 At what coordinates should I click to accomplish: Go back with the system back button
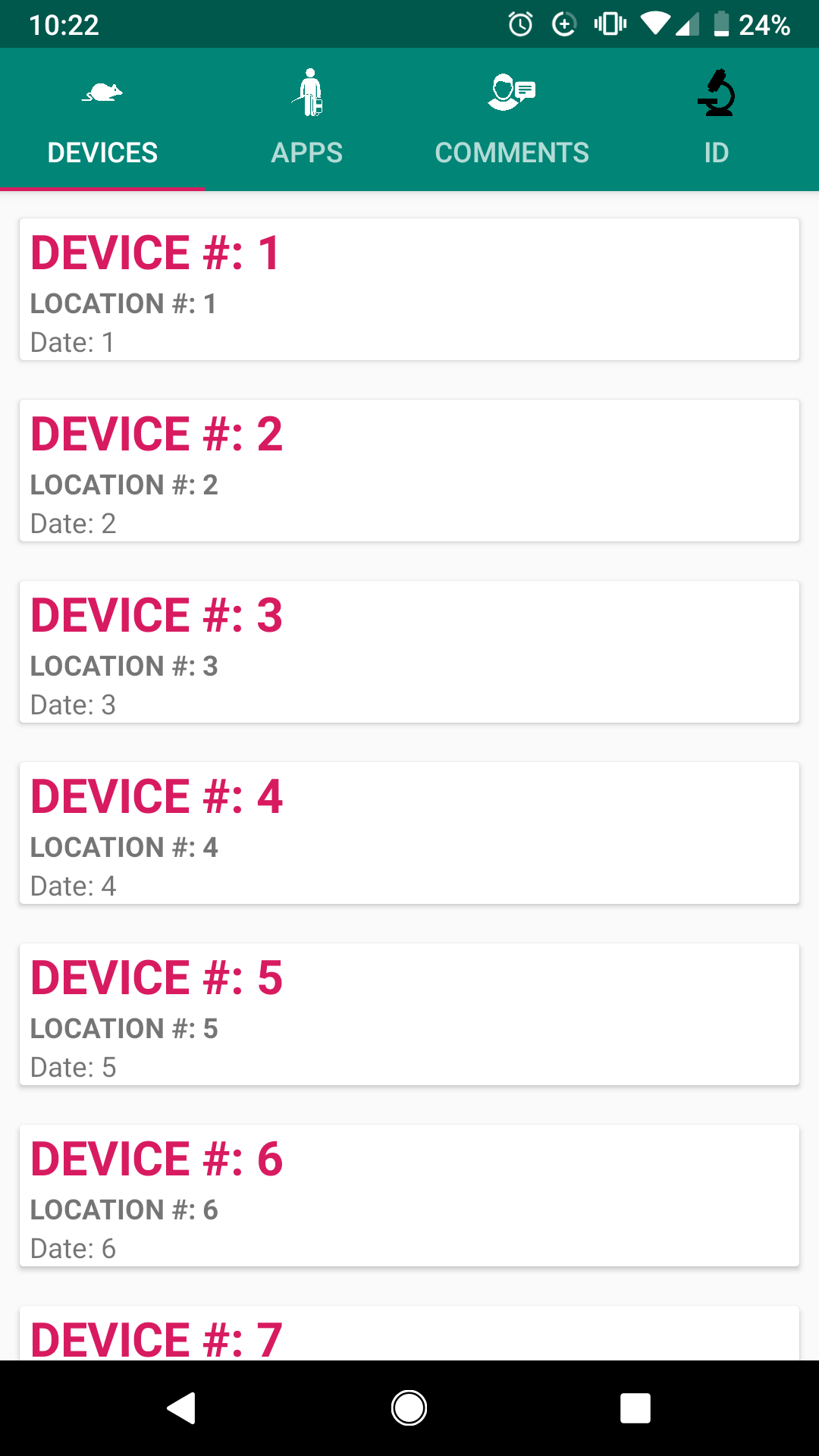(181, 1408)
